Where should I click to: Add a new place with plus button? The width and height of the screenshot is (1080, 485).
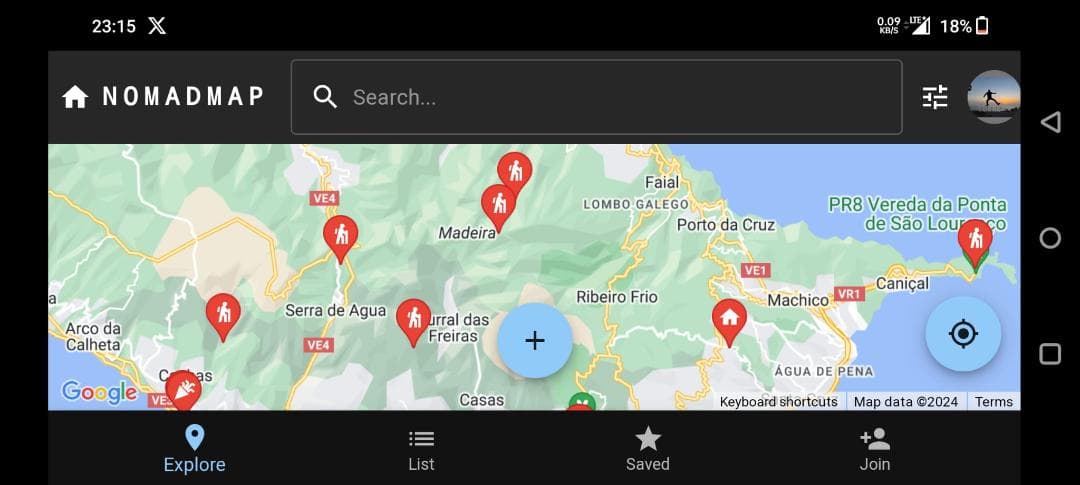[535, 340]
